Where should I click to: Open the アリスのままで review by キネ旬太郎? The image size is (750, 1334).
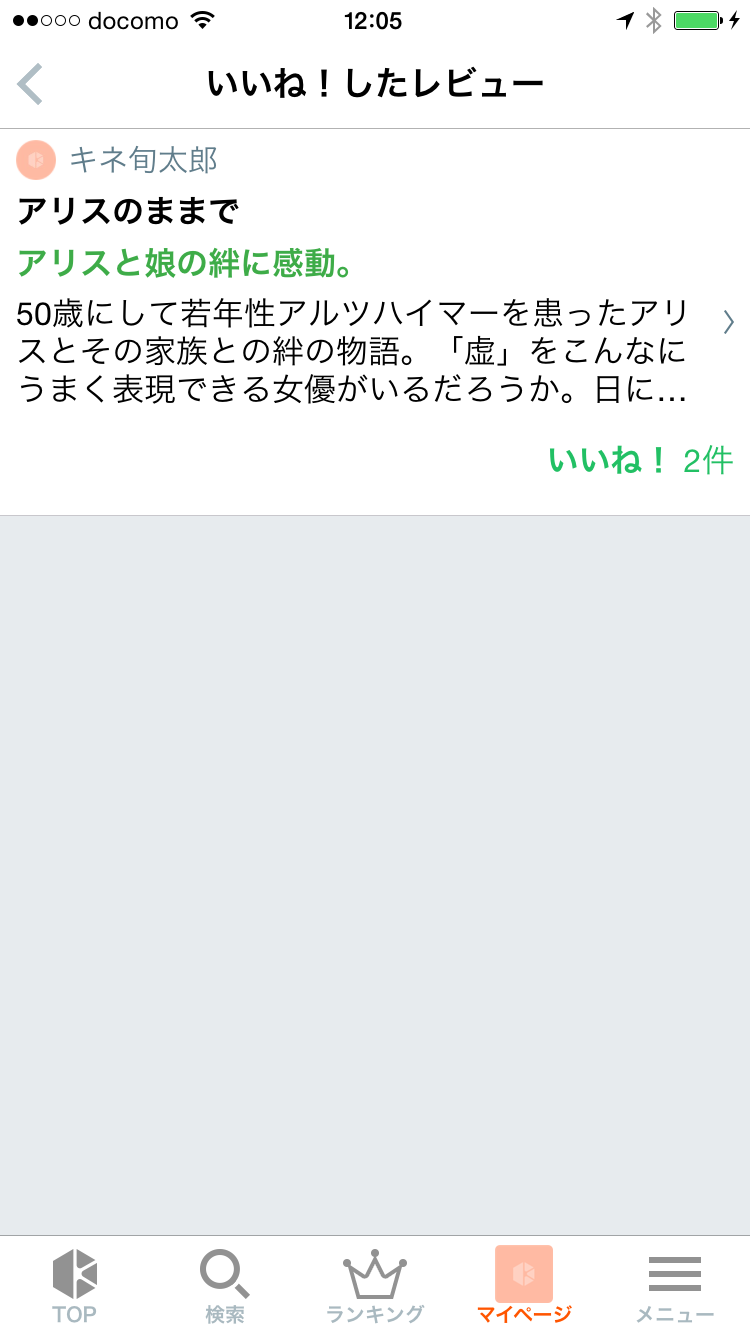(x=375, y=320)
